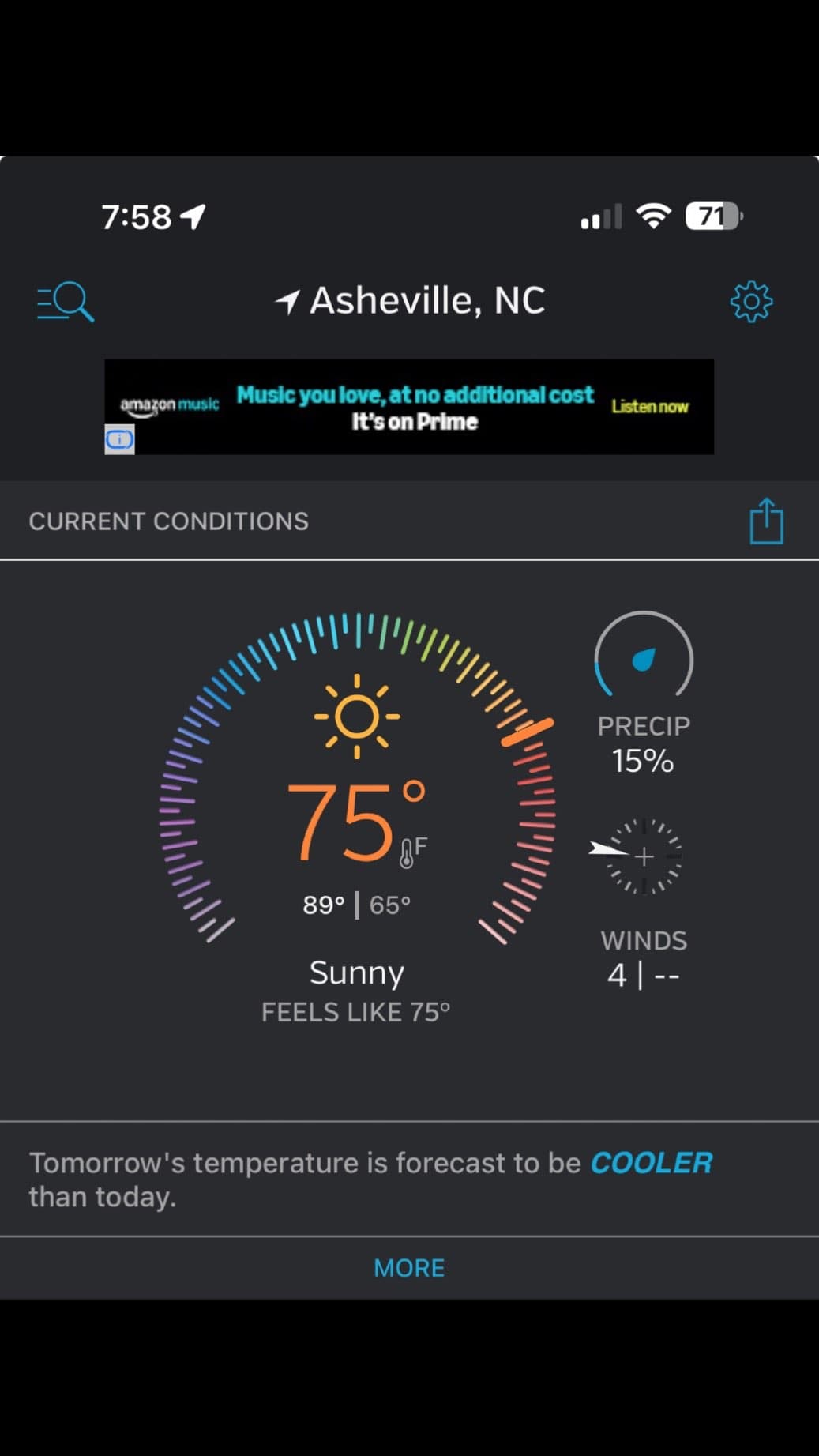This screenshot has height=1456, width=819.
Task: Open the Amazon Music Listen now ad
Action: click(649, 406)
